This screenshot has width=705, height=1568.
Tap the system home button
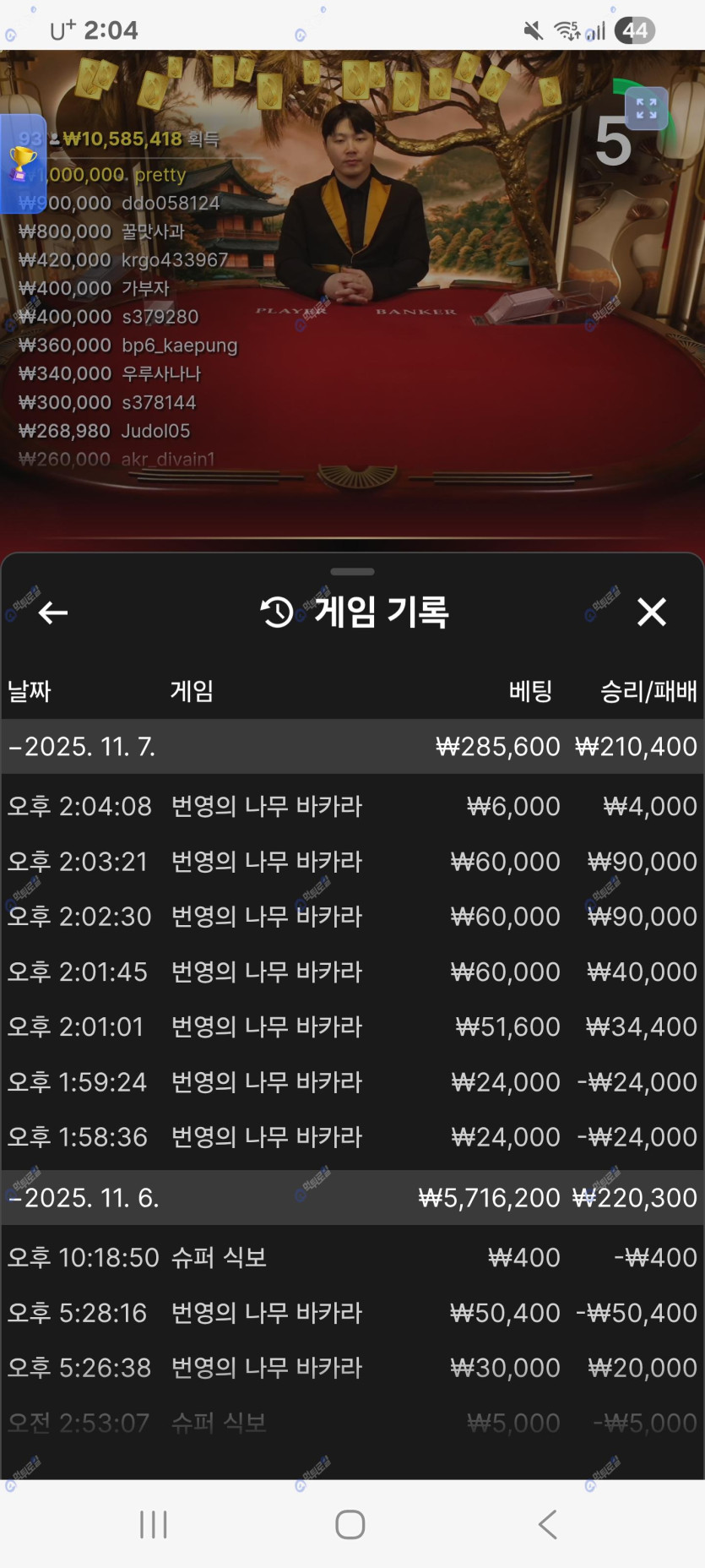[x=350, y=1524]
